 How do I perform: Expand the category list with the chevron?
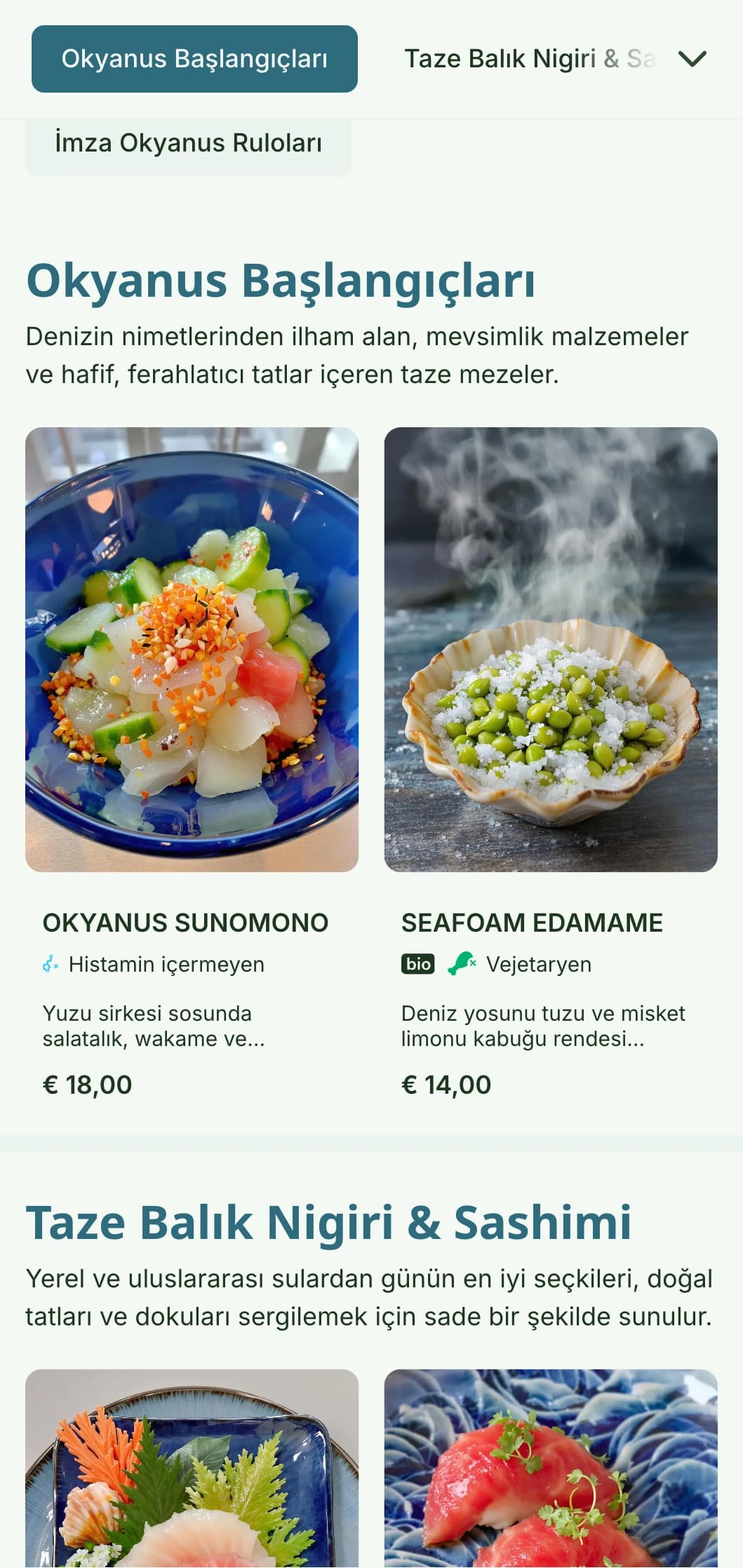(x=692, y=59)
